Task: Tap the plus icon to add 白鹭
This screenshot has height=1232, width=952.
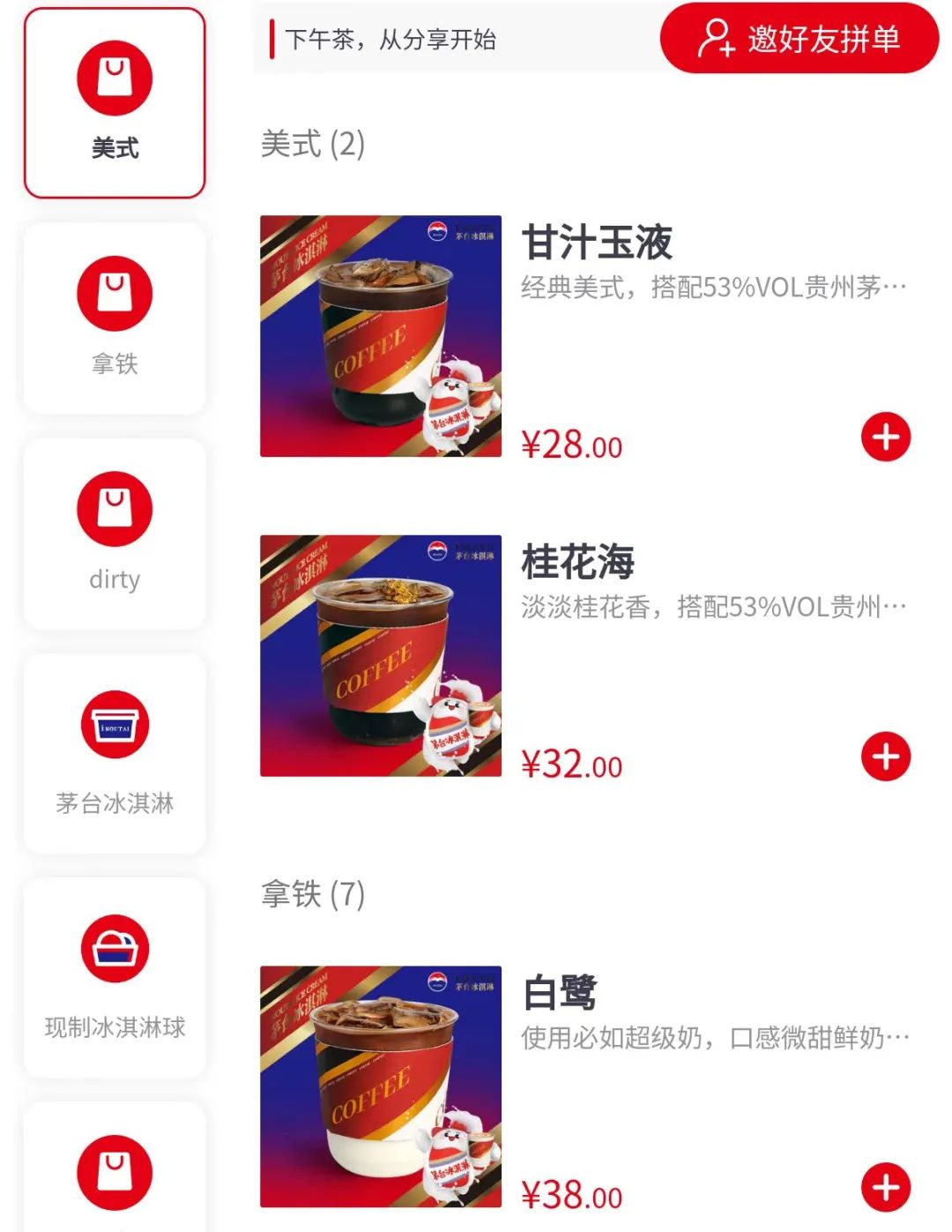Action: pos(884,1186)
